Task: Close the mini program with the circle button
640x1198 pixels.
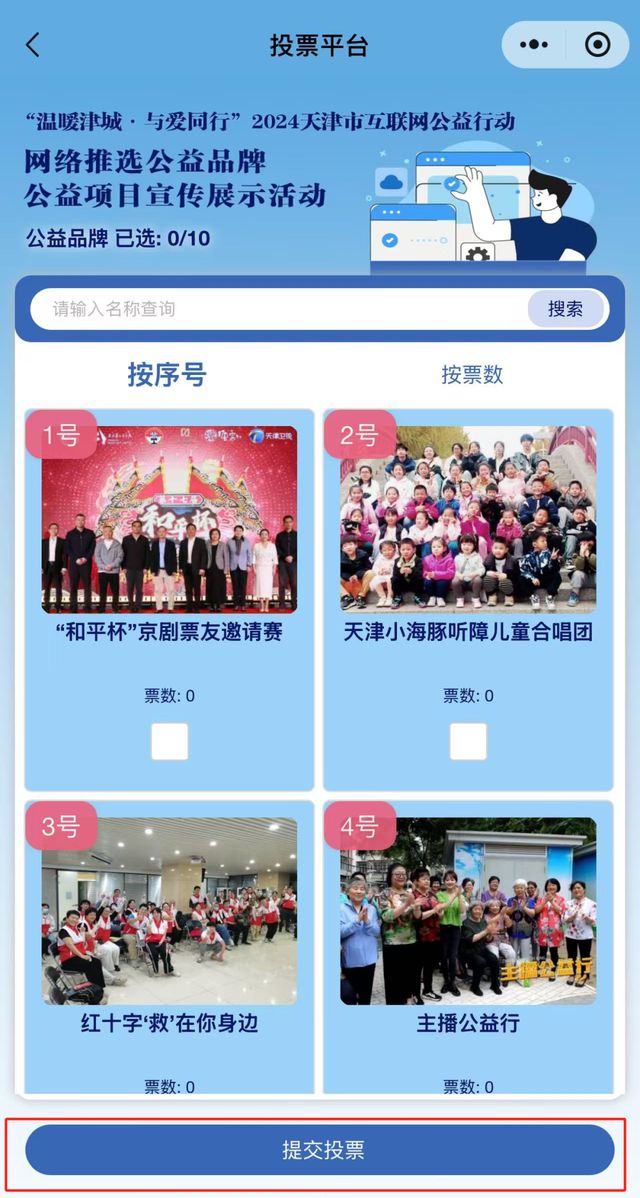Action: tap(597, 45)
